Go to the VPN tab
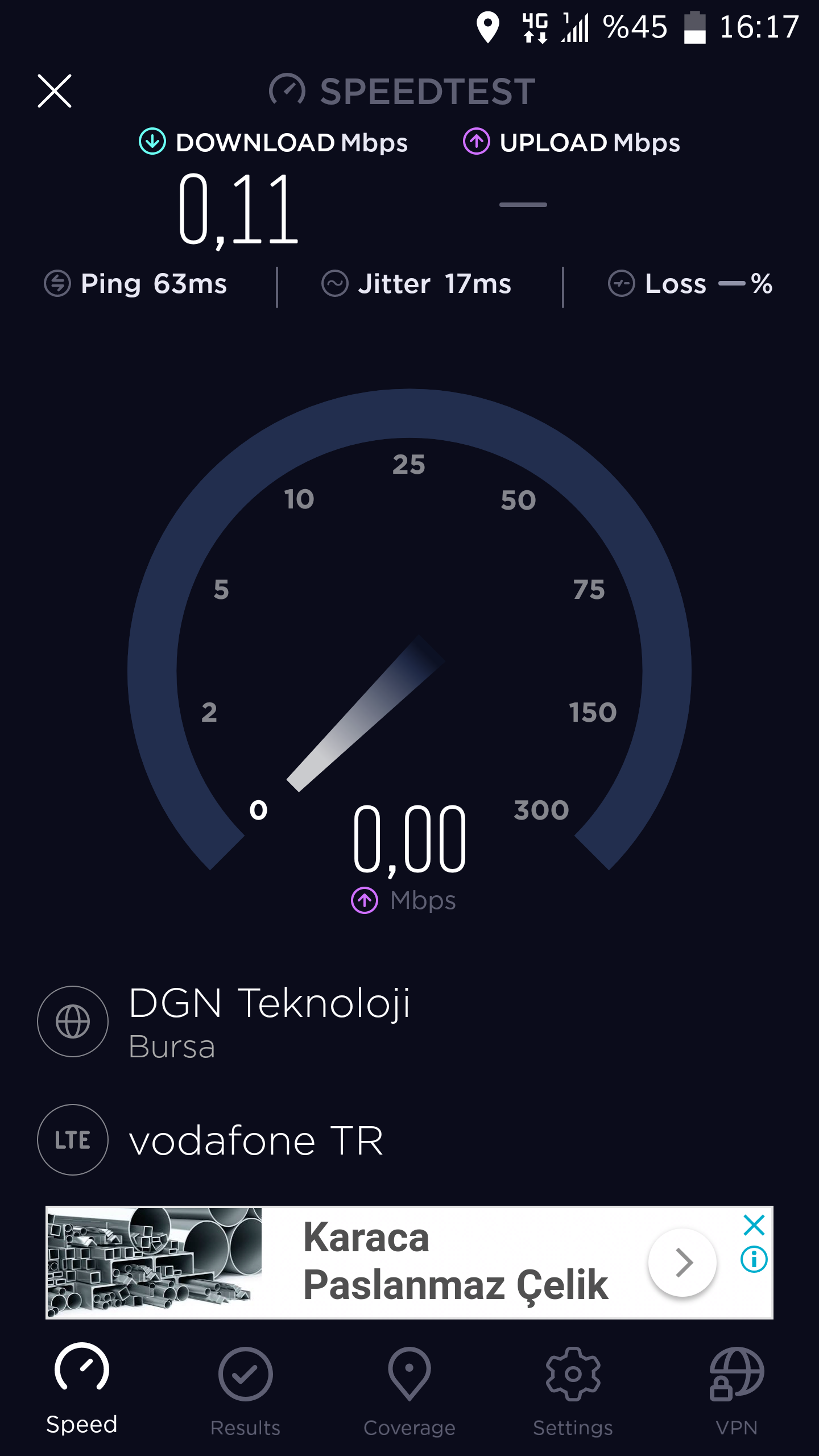This screenshot has width=819, height=1456. click(x=737, y=1391)
